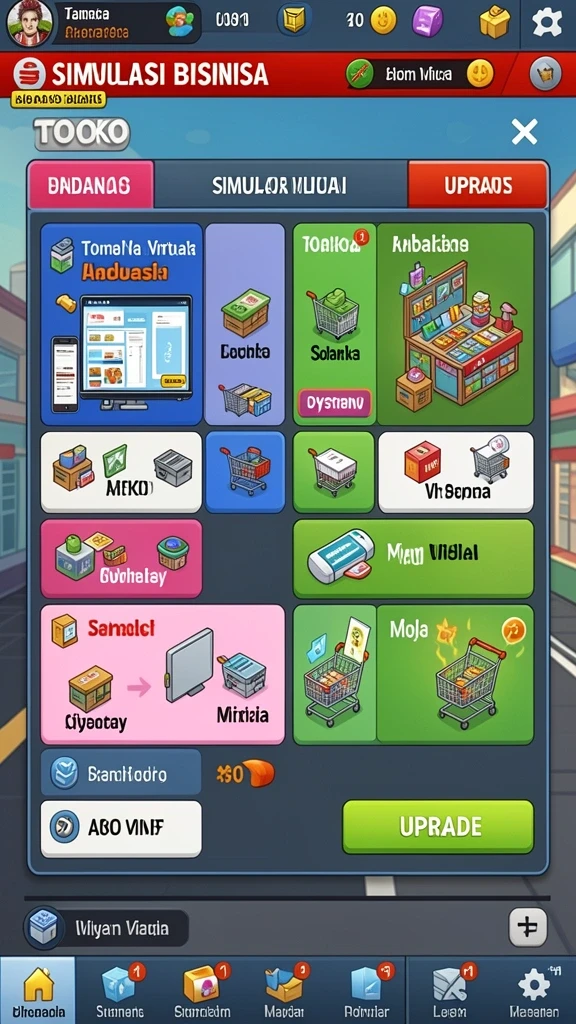Open the Moja shopping cart card
The width and height of the screenshot is (576, 1024).
tap(455, 675)
